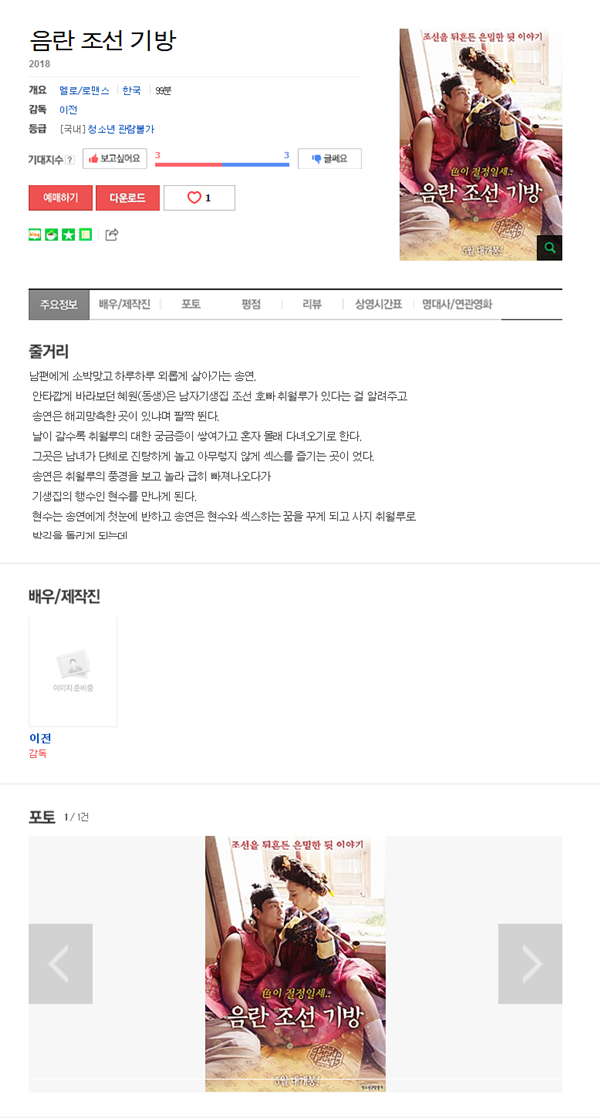Open director 이전's profile card
600x1118 pixels.
(73, 672)
